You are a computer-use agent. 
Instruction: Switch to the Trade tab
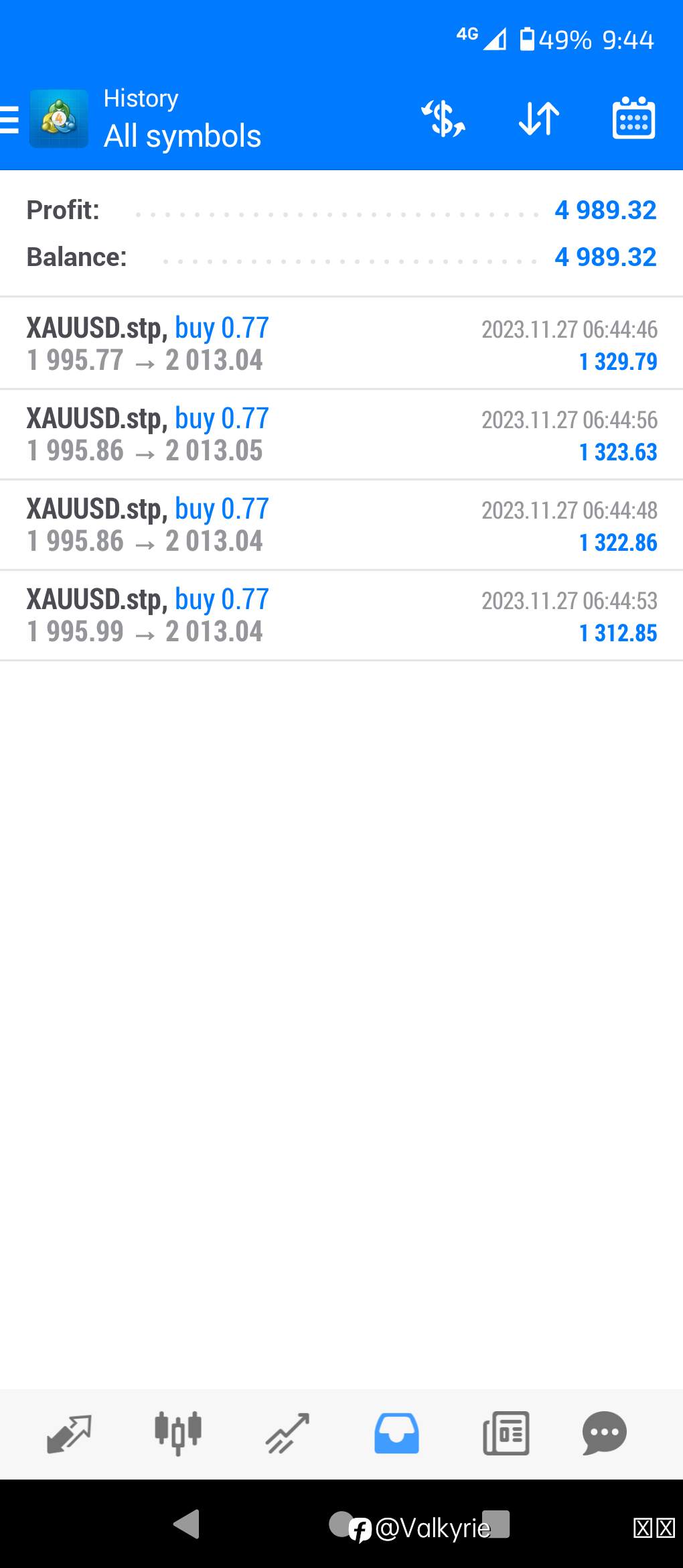287,1433
